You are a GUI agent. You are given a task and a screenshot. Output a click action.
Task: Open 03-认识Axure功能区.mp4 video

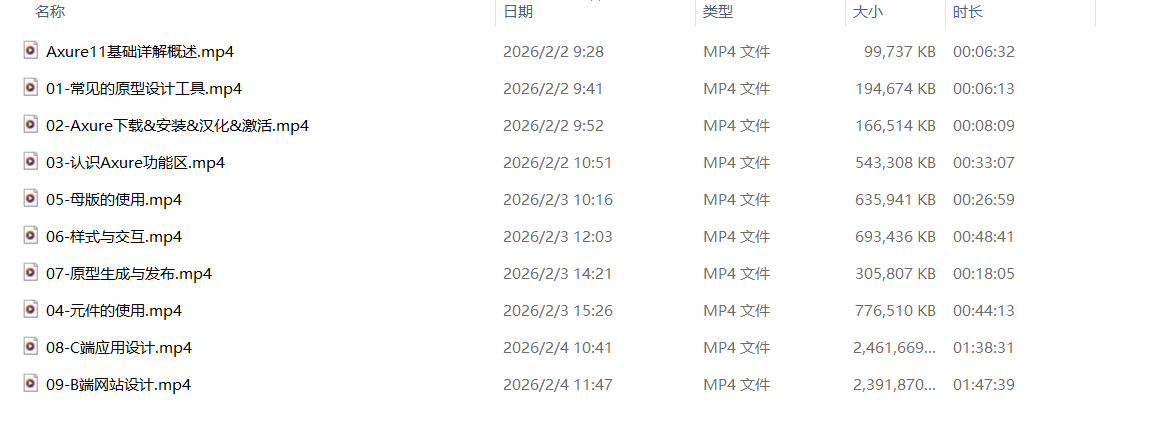(x=135, y=163)
